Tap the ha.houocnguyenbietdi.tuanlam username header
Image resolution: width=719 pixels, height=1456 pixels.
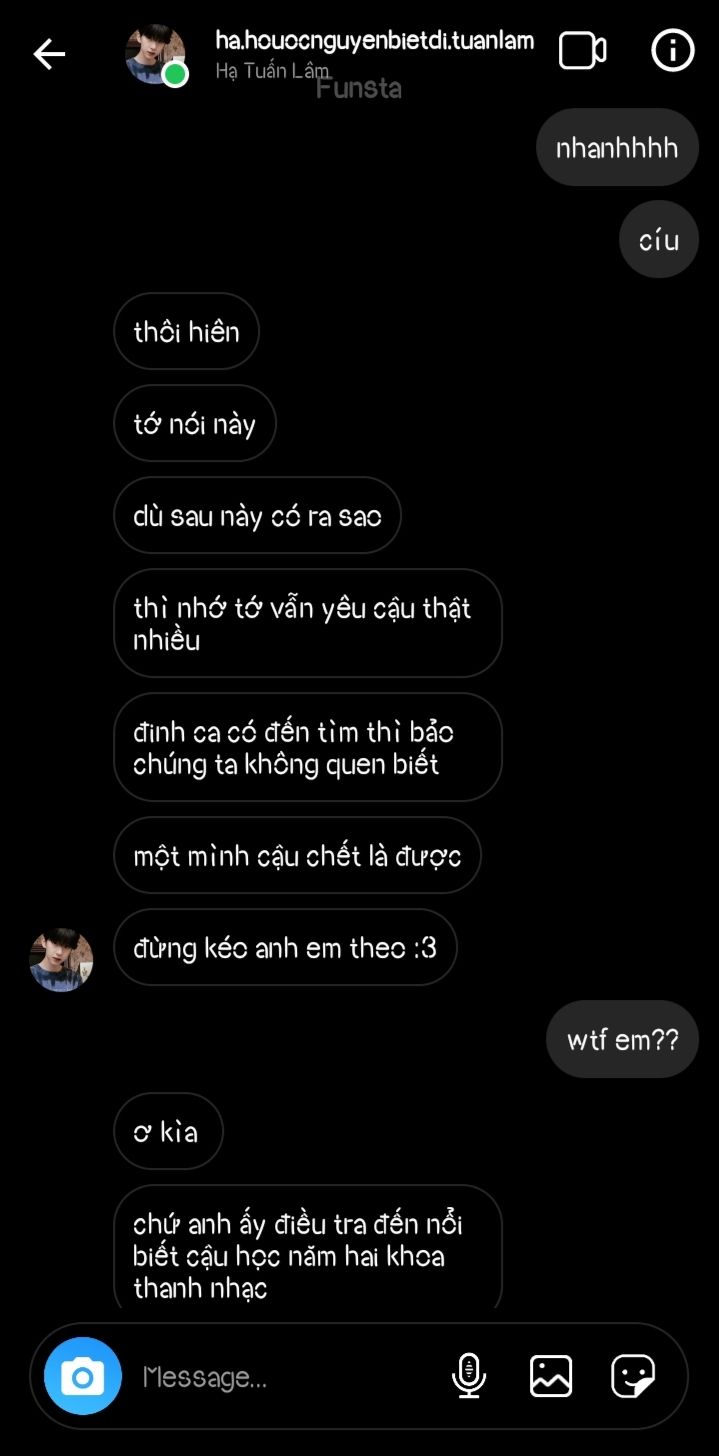tap(375, 41)
